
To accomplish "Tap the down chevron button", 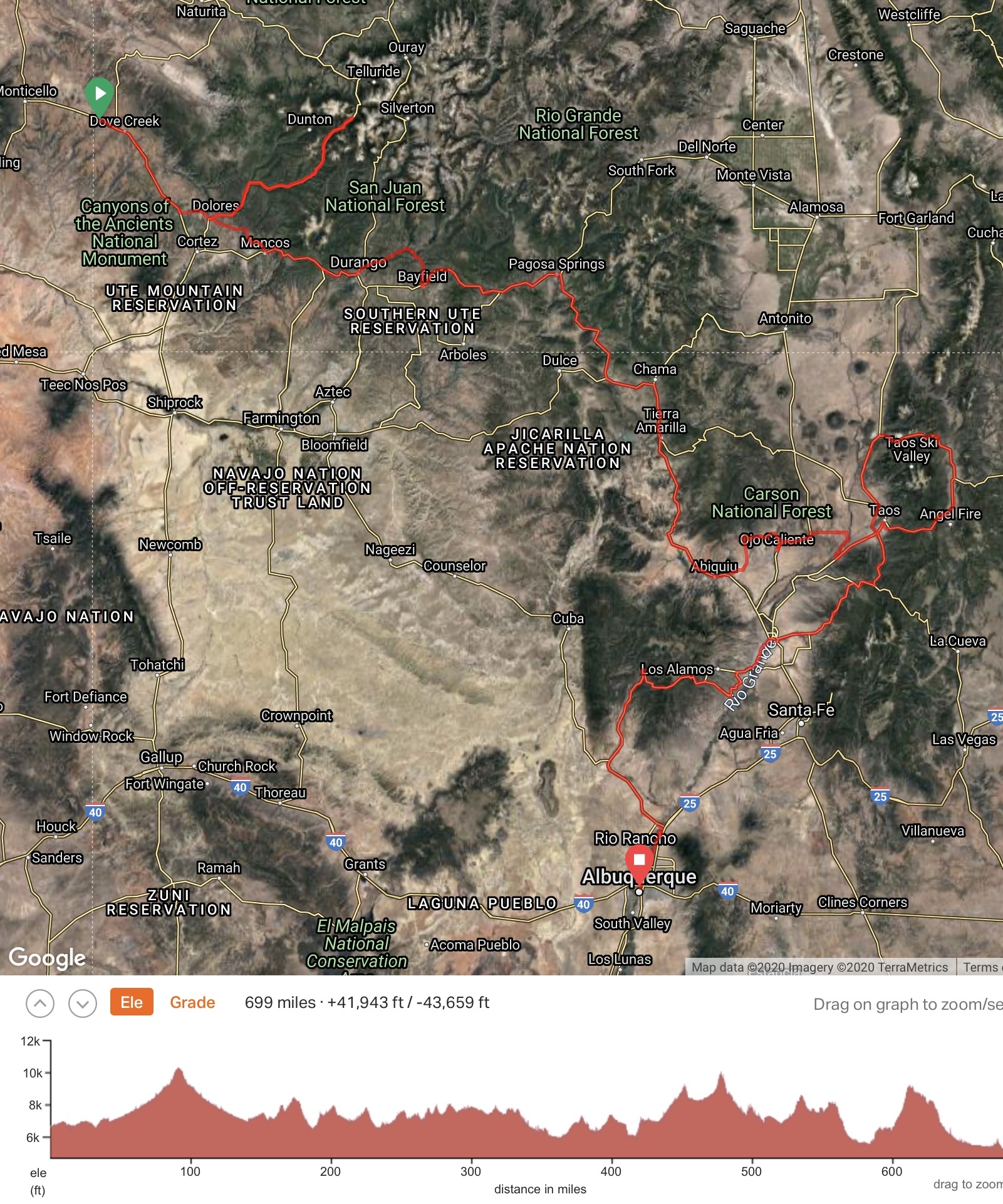I will point(83,1004).
